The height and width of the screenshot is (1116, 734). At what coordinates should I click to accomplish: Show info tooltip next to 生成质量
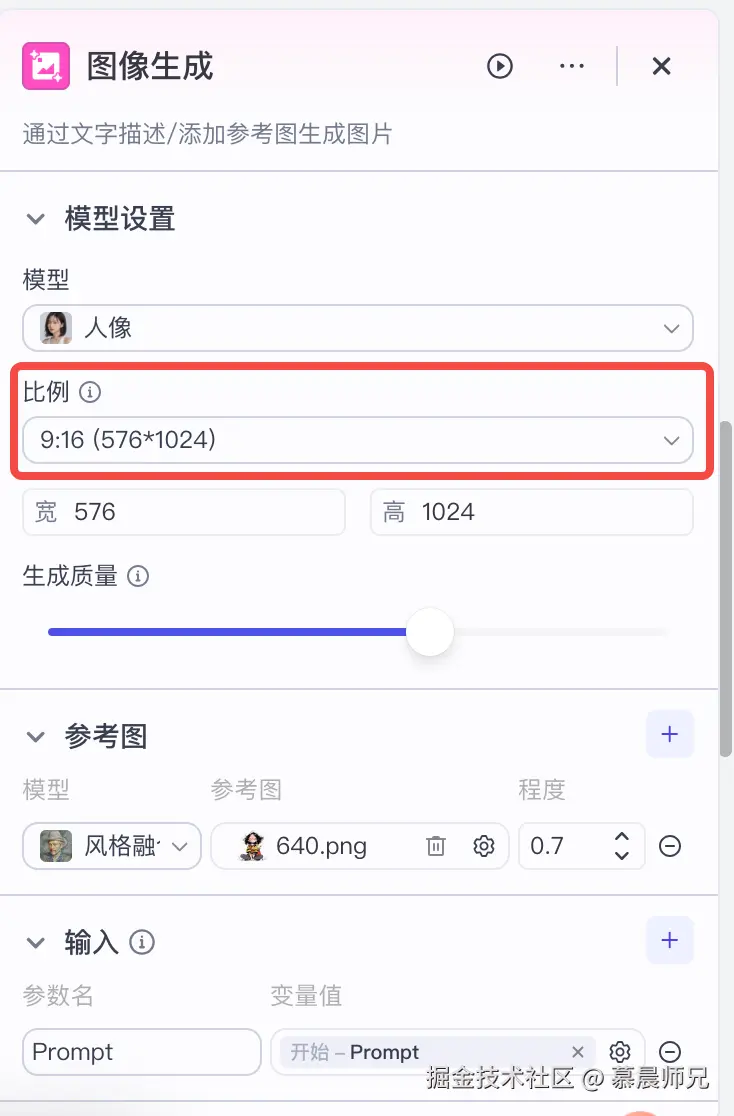[139, 576]
